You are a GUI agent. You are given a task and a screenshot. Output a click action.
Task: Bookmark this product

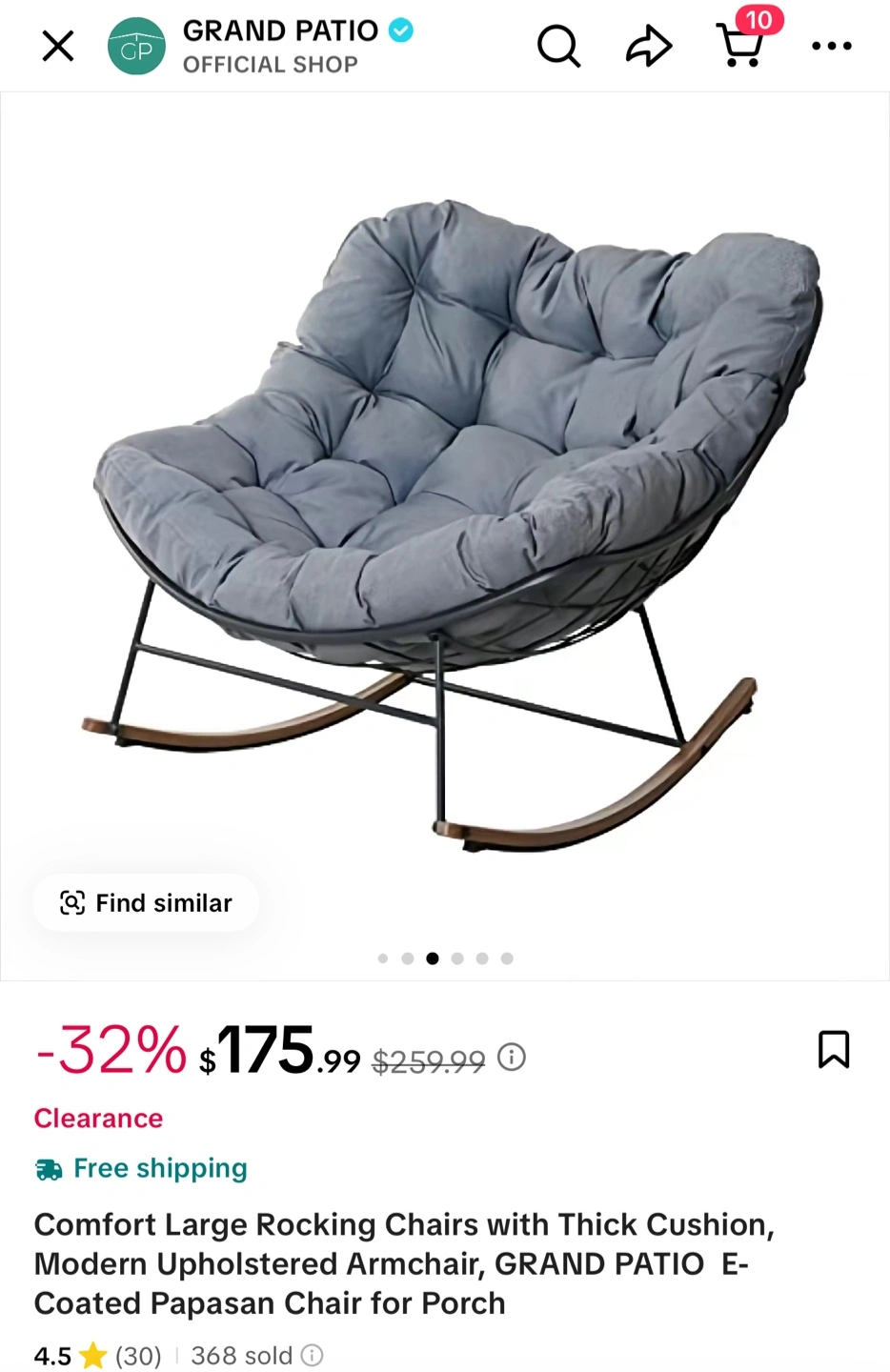point(834,1049)
